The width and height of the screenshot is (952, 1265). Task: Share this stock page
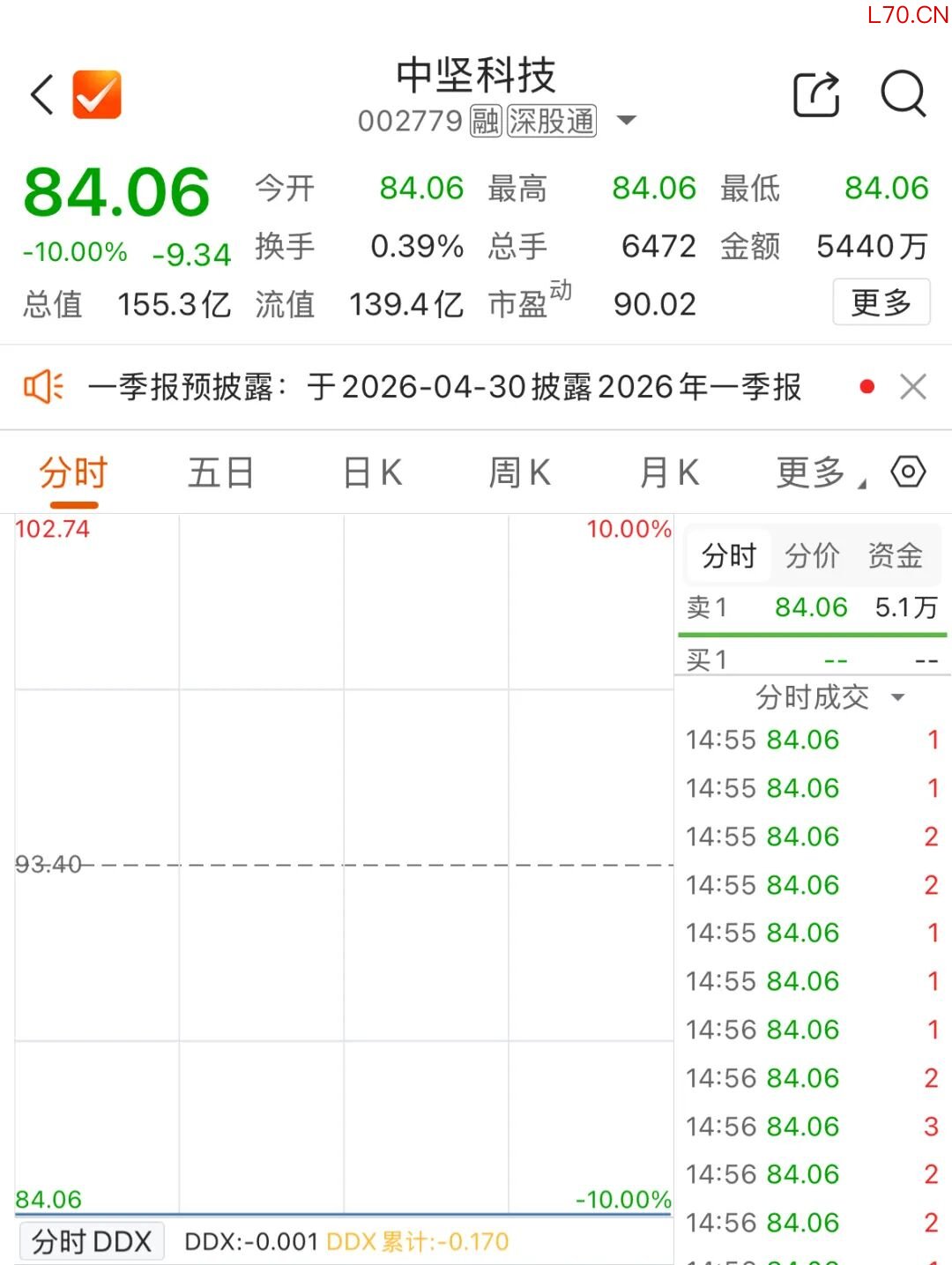click(x=816, y=94)
